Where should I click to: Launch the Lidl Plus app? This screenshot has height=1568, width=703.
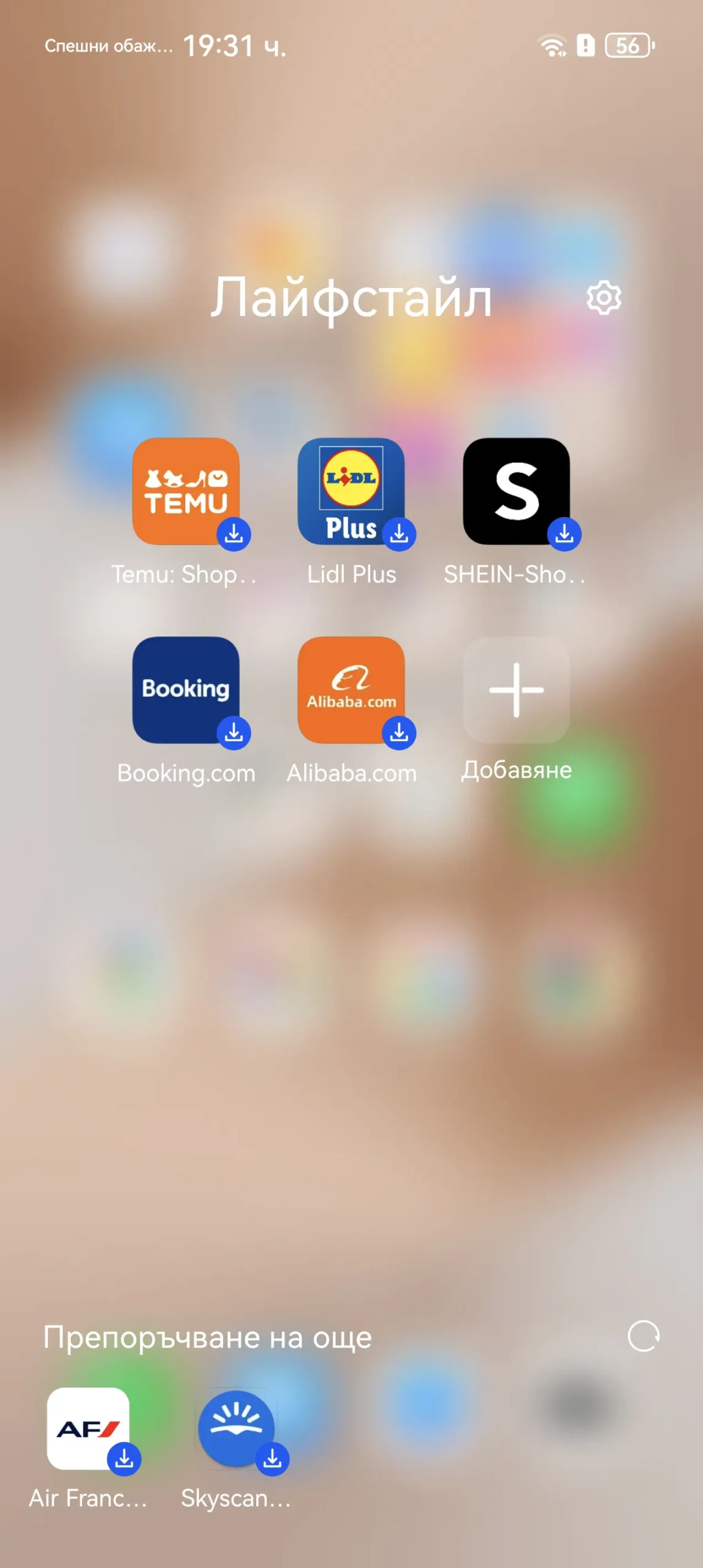click(x=351, y=492)
